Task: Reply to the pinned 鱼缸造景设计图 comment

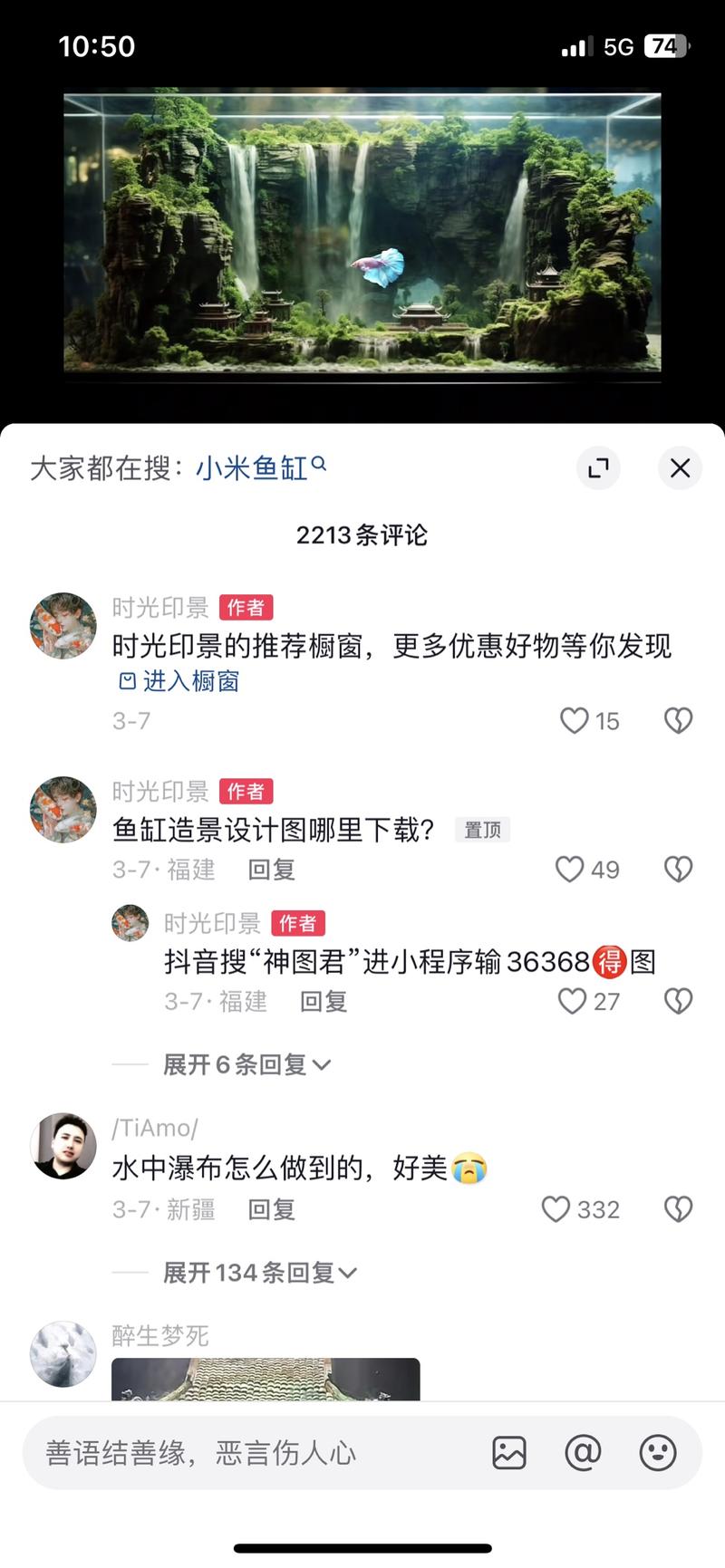Action: point(272,870)
